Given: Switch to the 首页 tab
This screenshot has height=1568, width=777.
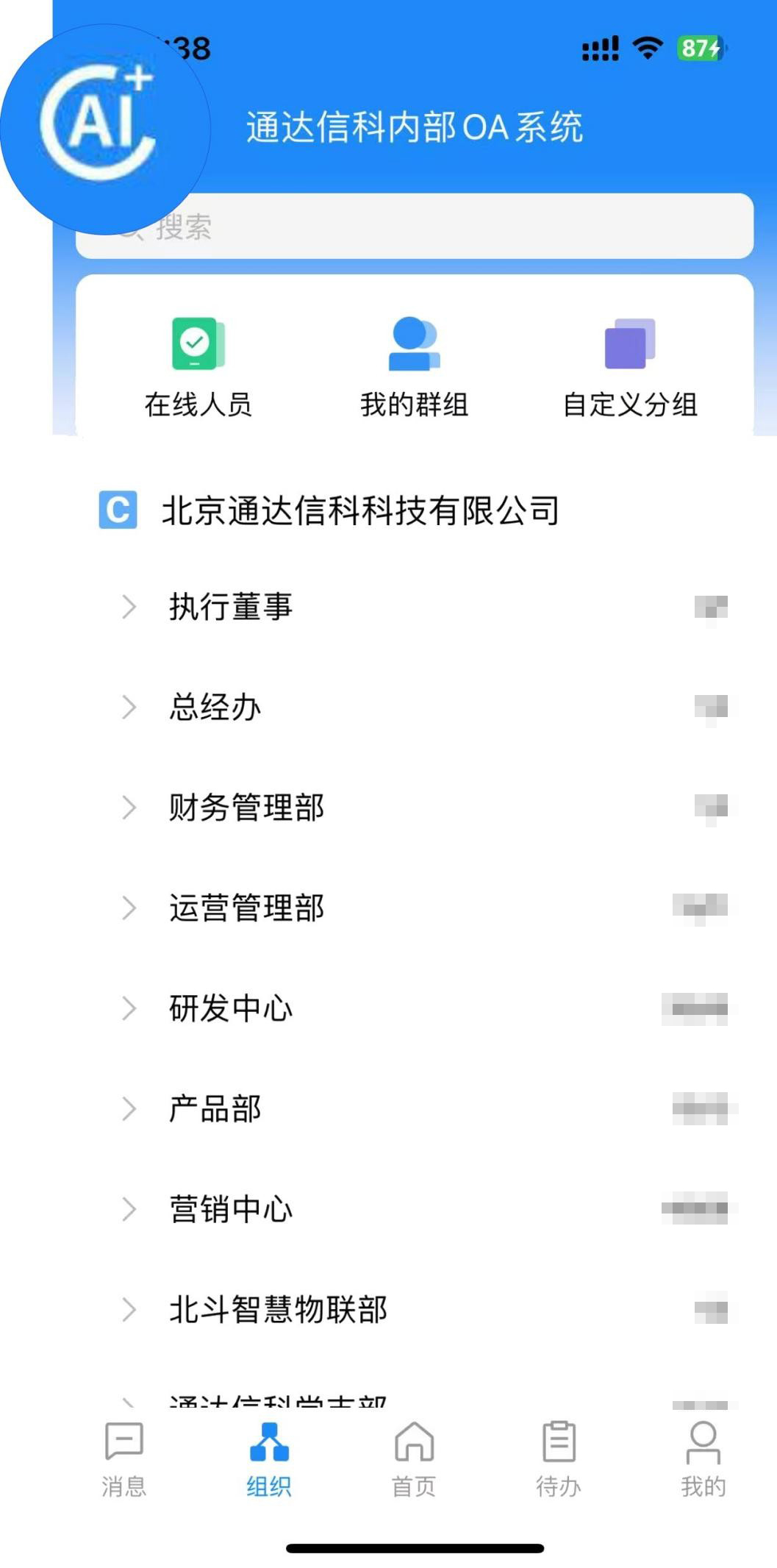Looking at the screenshot, I should (x=414, y=1460).
